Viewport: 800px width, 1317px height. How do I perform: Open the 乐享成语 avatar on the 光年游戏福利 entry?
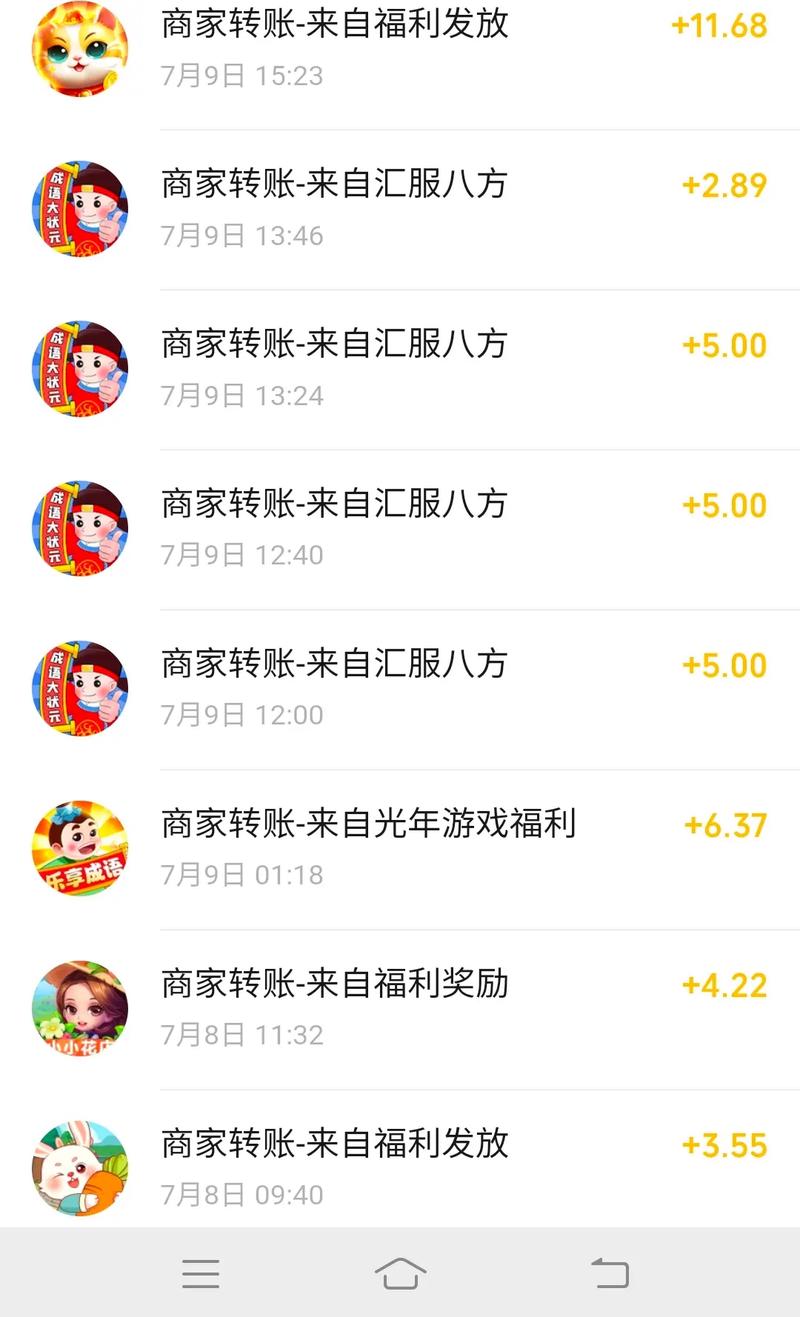tap(78, 848)
